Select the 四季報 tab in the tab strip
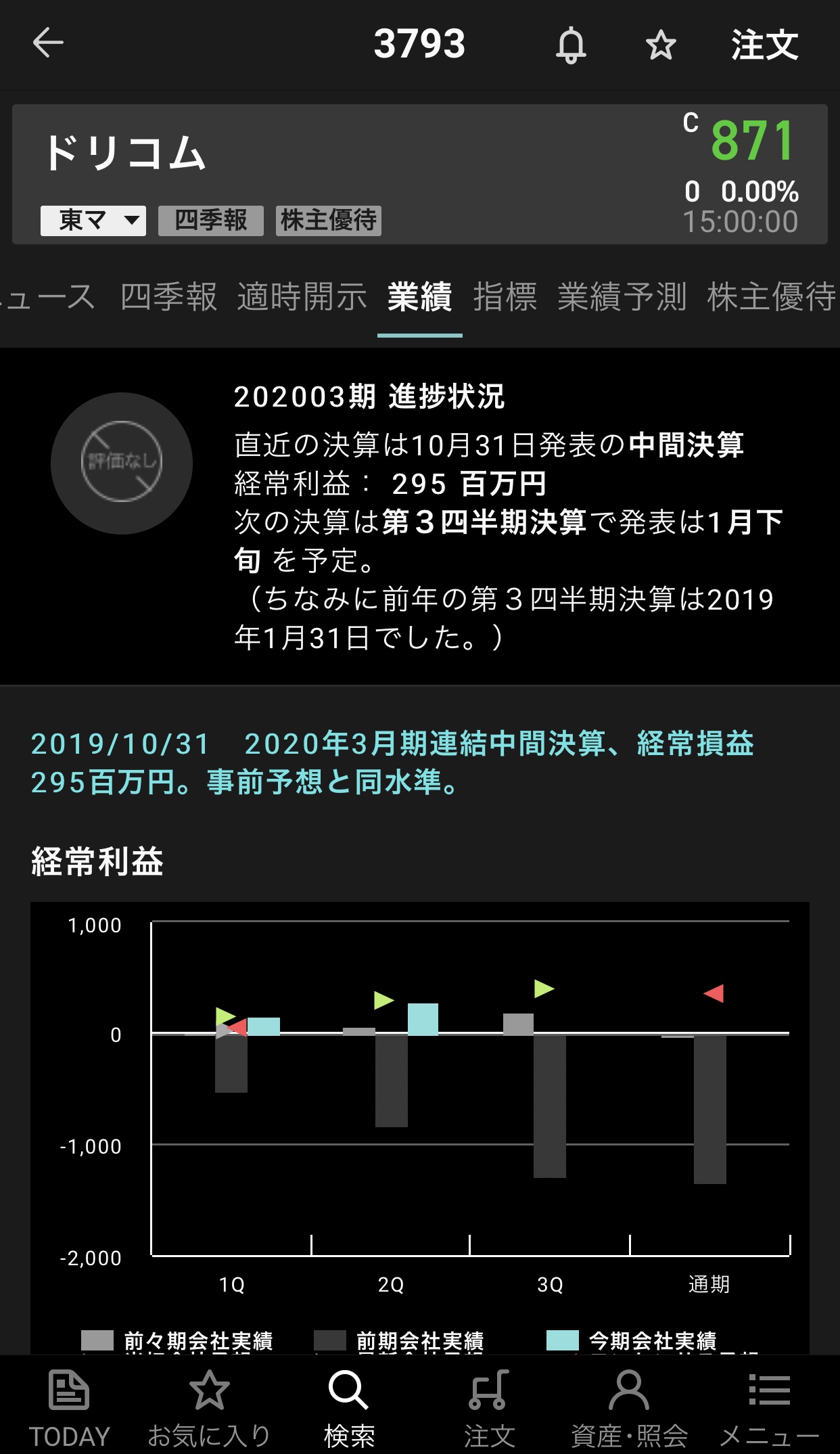The width and height of the screenshot is (840, 1454). [x=168, y=297]
